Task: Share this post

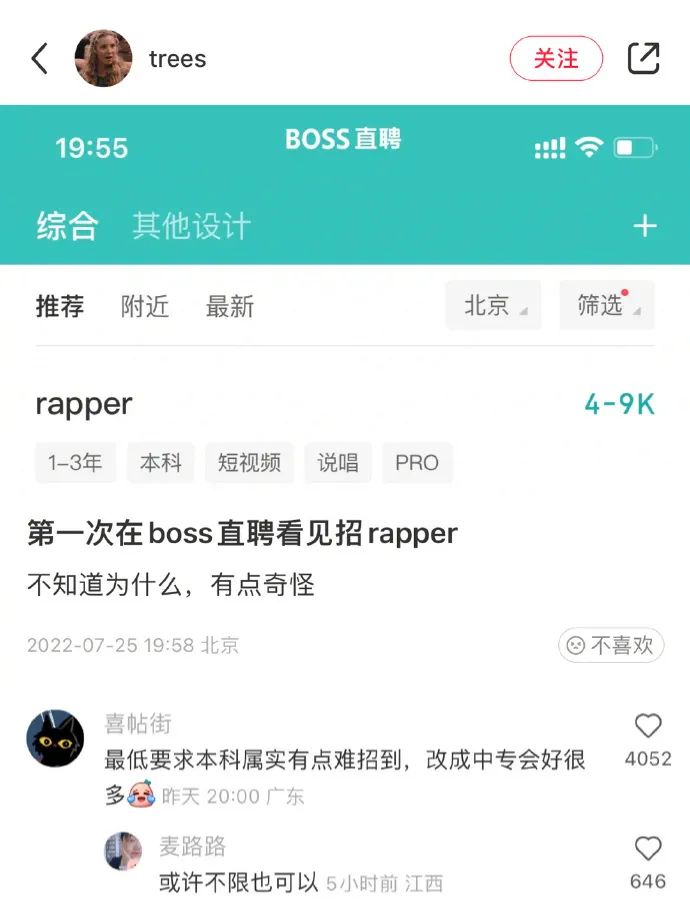Action: pos(643,58)
